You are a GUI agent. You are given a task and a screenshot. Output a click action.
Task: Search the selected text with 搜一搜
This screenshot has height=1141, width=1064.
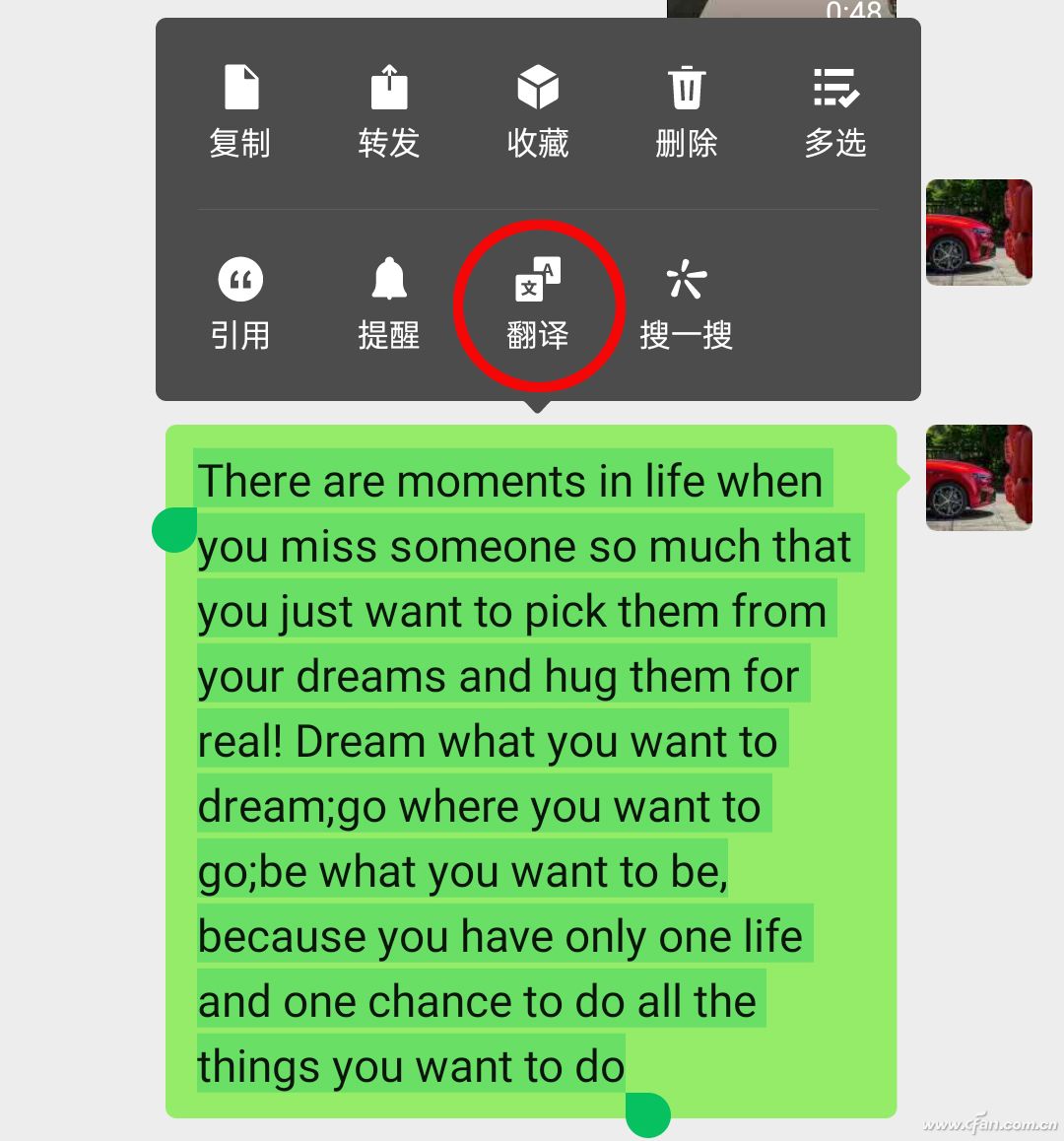click(x=687, y=303)
